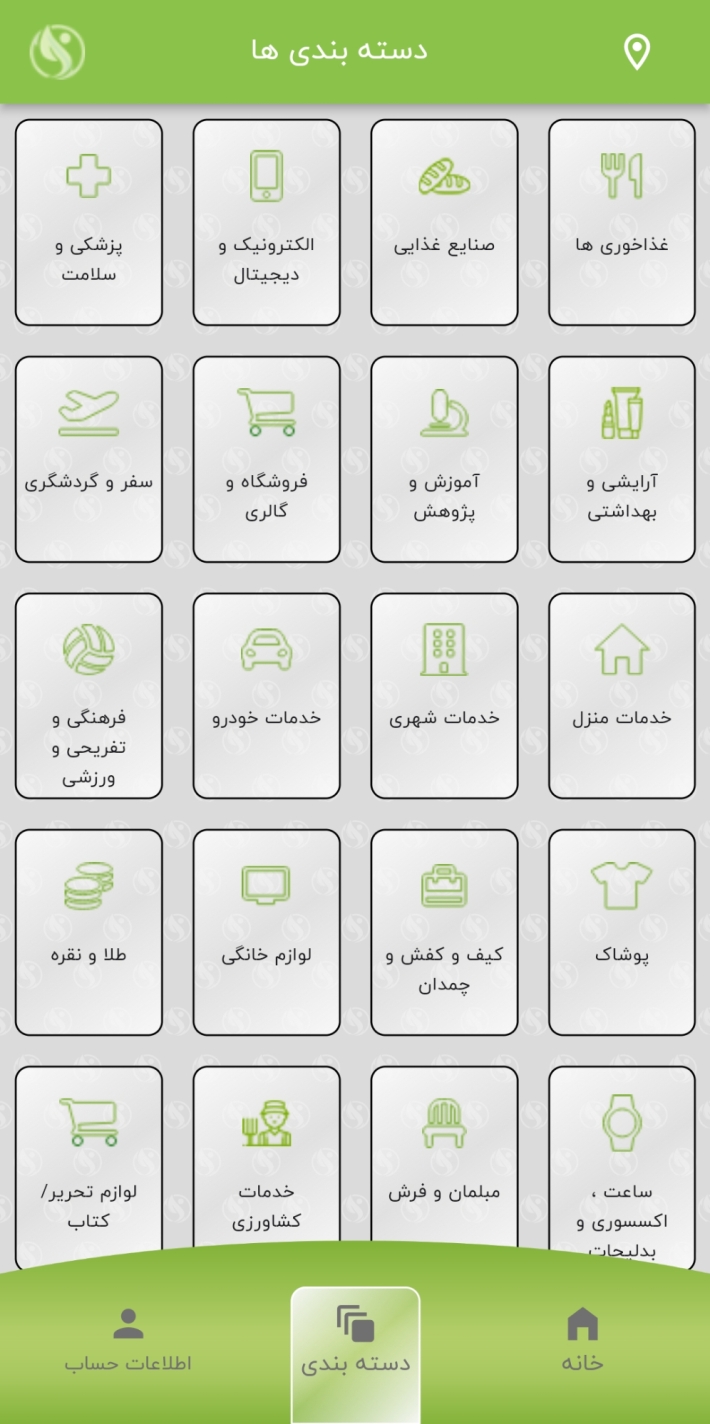Open the فروشگاه و گالری category
The width and height of the screenshot is (710, 1424).
point(266,459)
